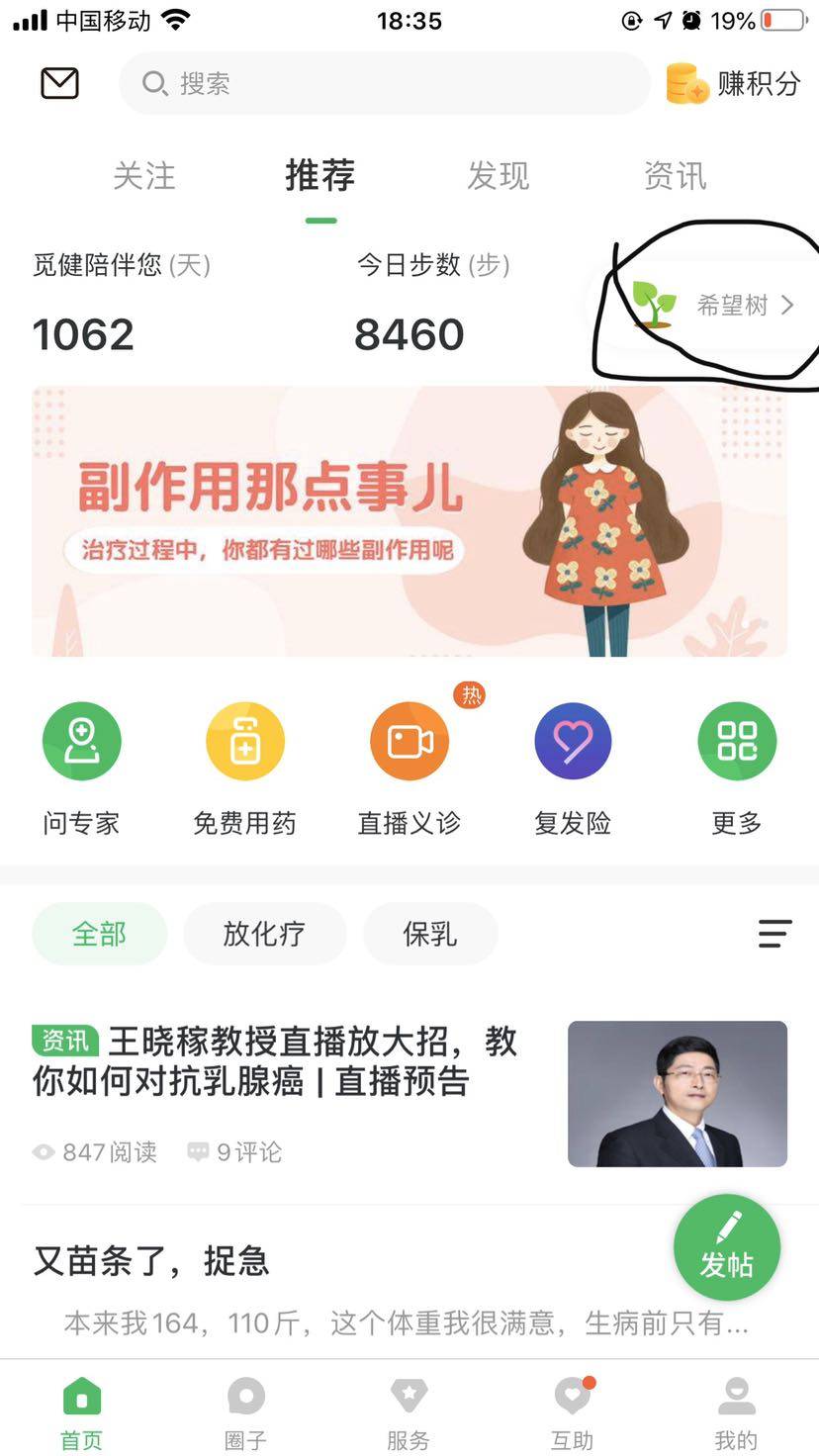Viewport: 819px width, 1456px height.
Task: Switch to the 资讯 tab
Action: 676,176
